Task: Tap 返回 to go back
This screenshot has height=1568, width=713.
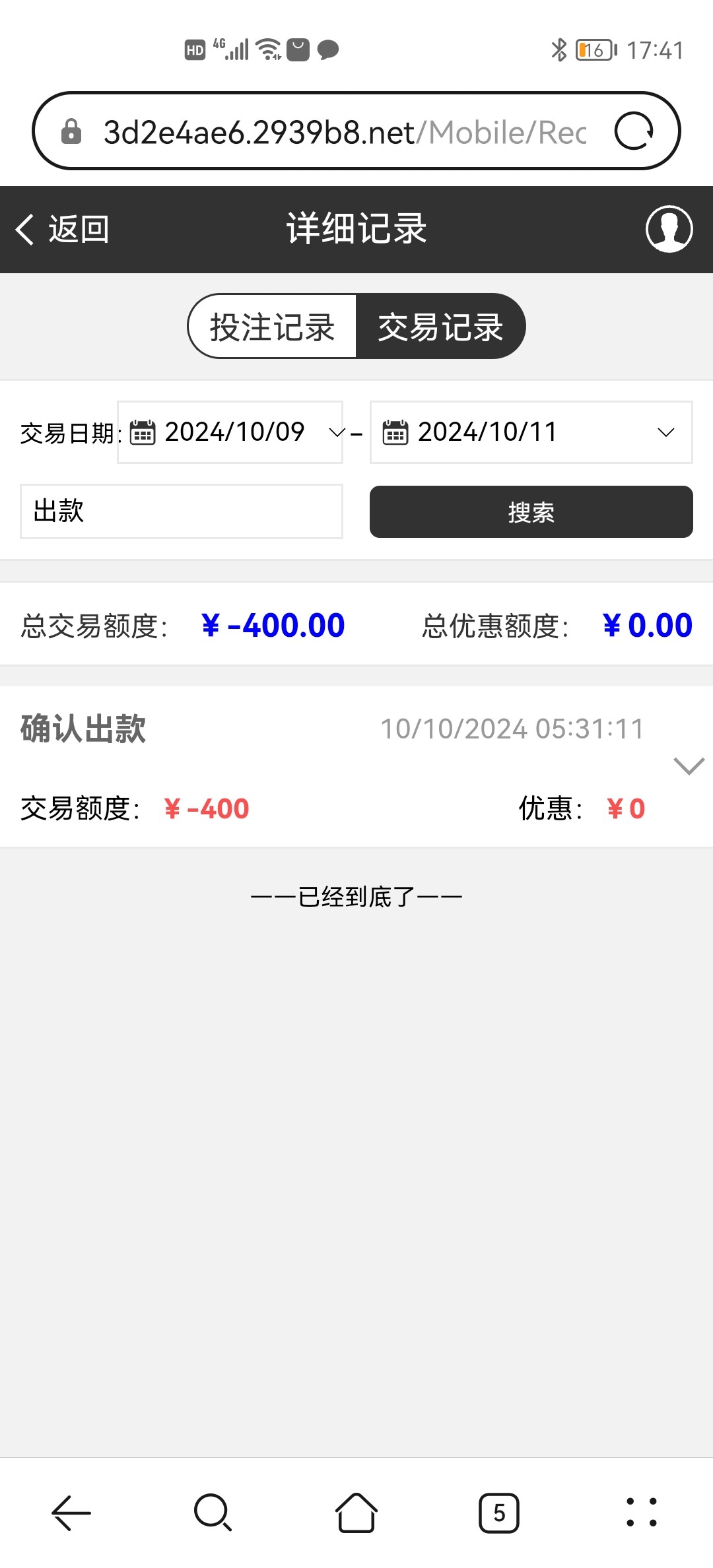Action: click(x=63, y=231)
